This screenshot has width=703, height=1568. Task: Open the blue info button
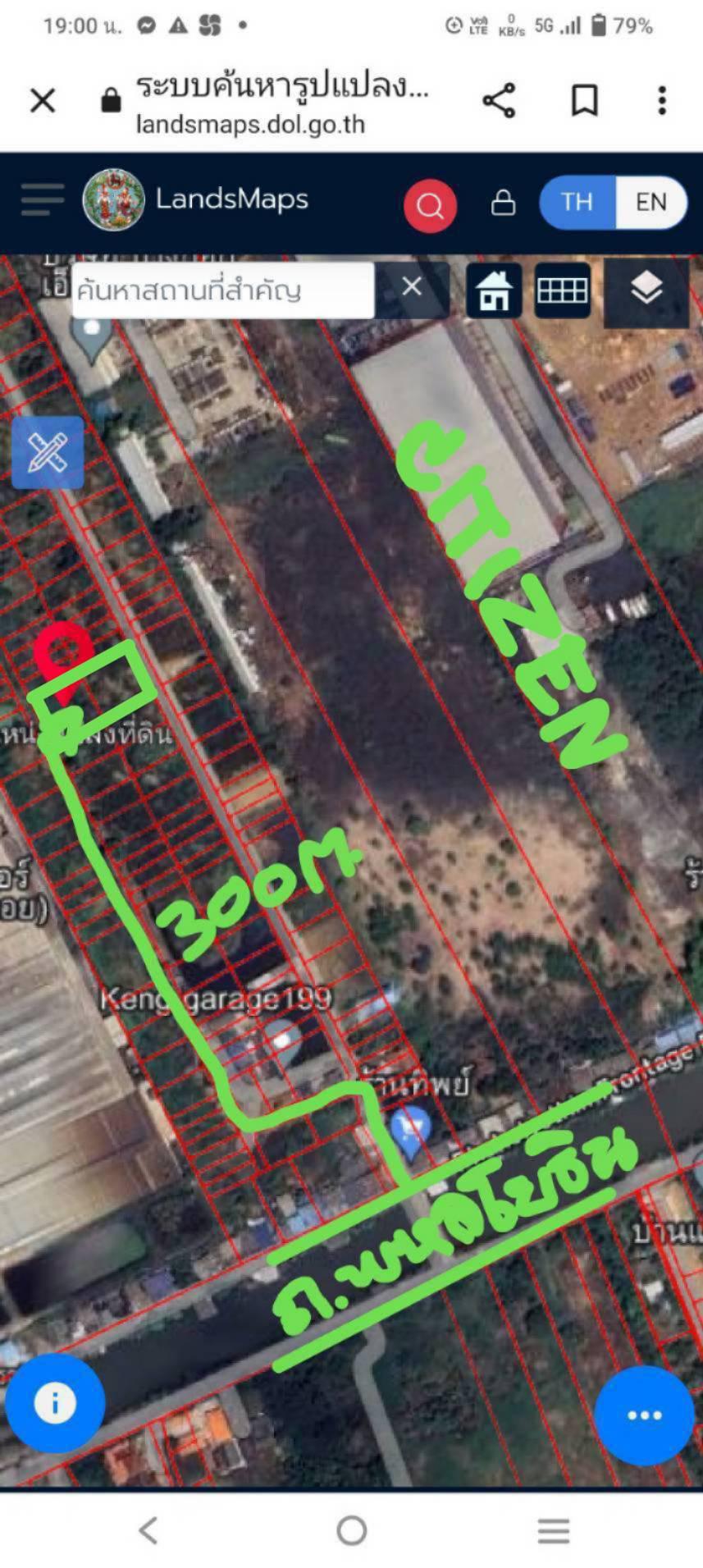click(x=55, y=1404)
